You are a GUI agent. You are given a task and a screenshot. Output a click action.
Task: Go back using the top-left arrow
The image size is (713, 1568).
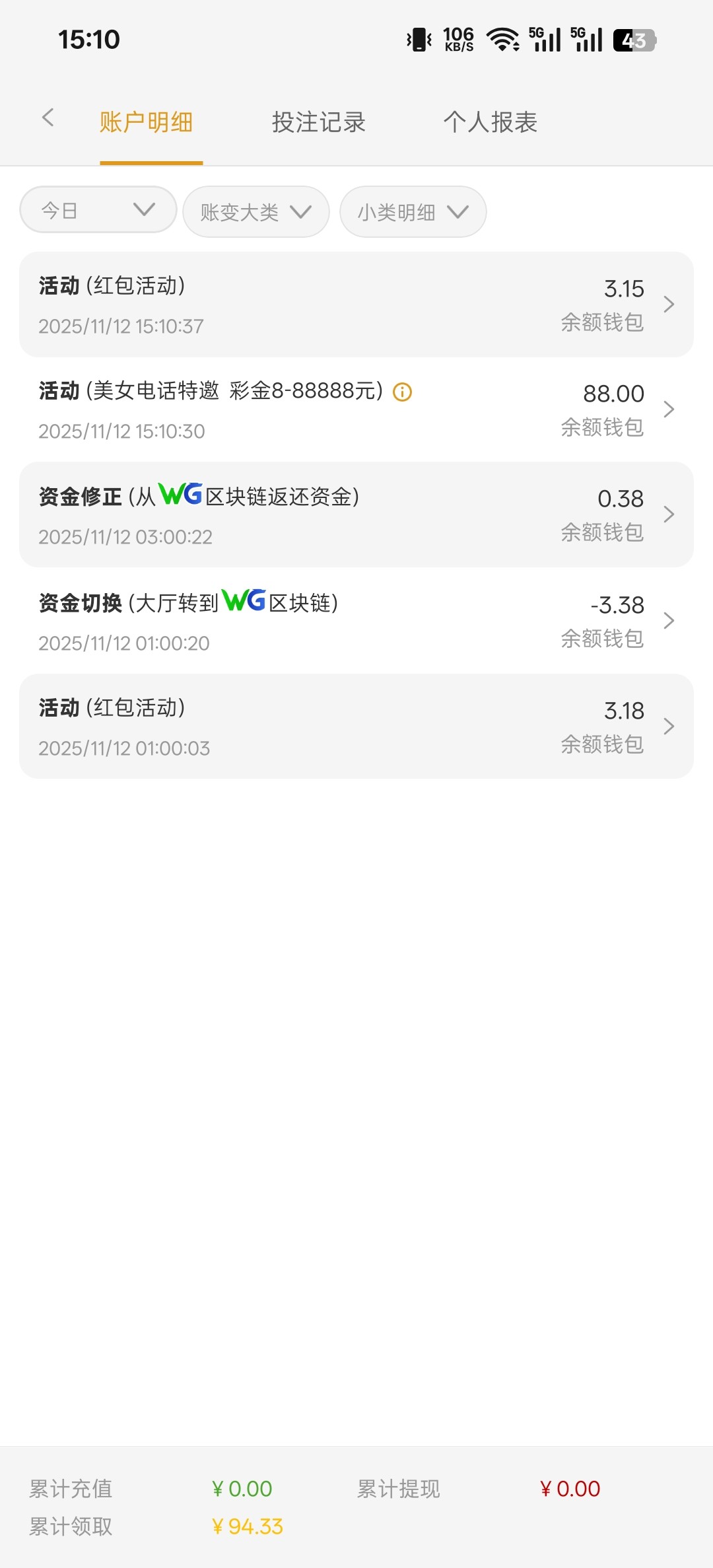48,119
